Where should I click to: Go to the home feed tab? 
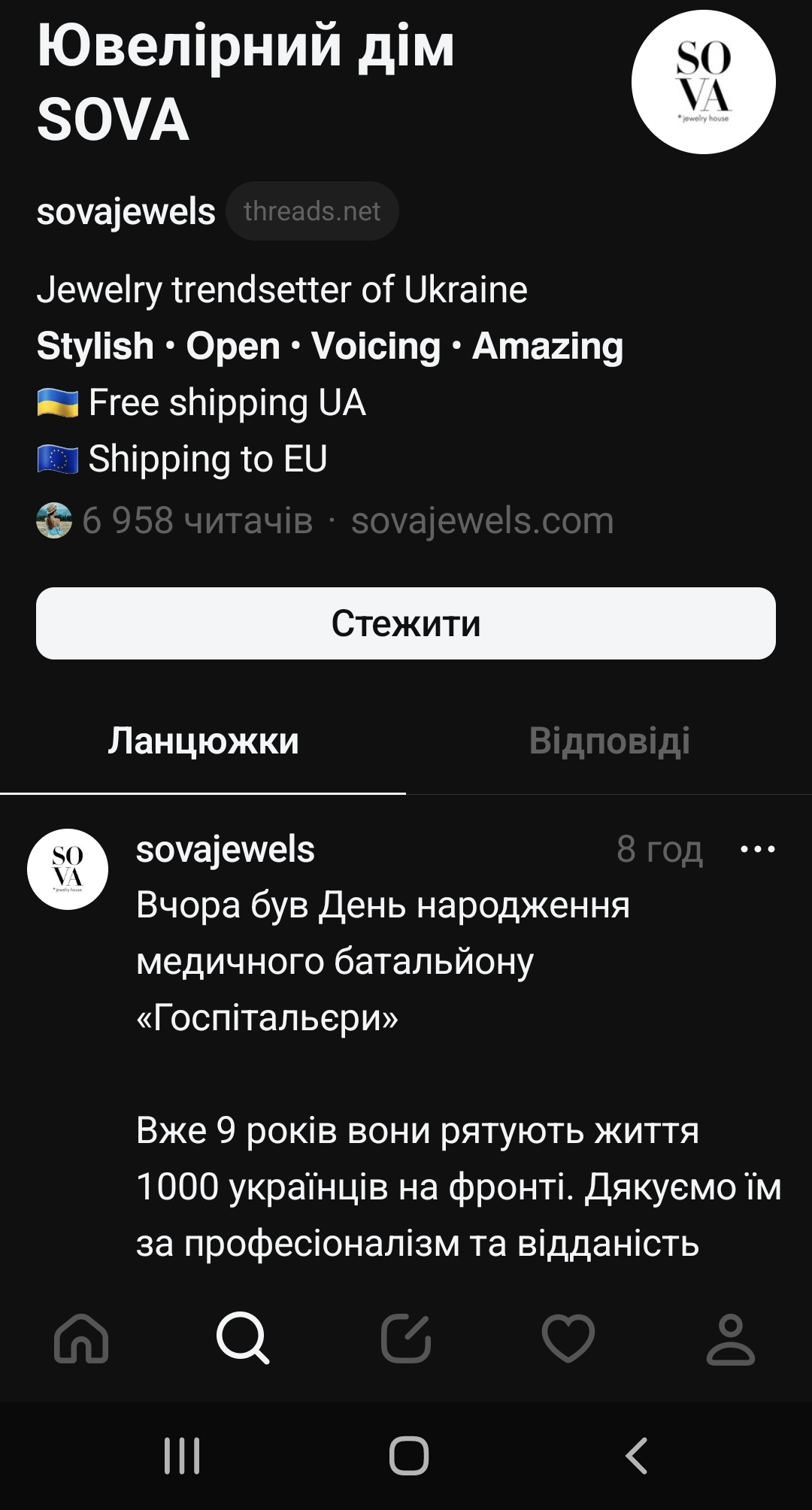pos(81,1339)
